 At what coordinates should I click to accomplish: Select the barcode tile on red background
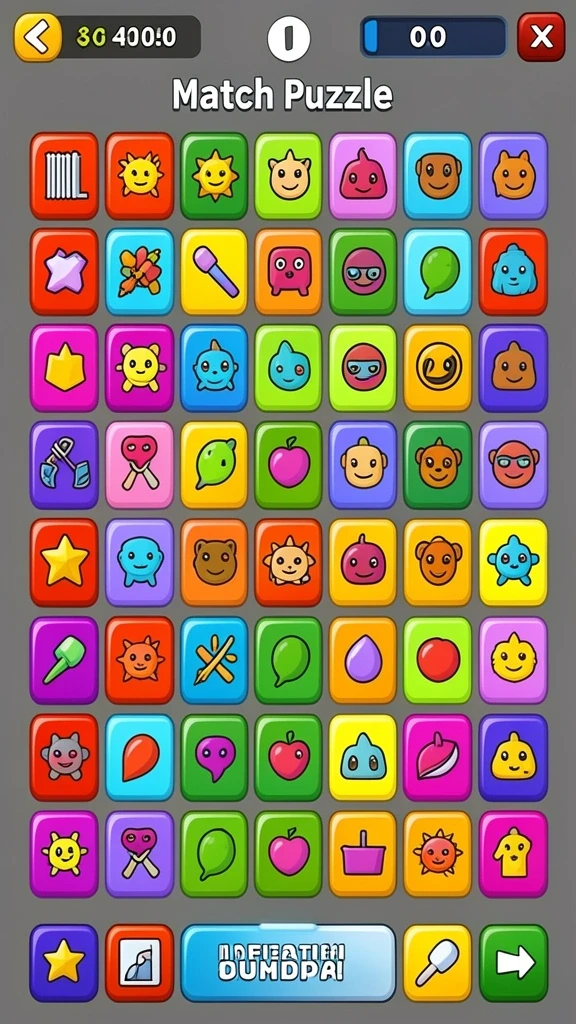pos(64,176)
